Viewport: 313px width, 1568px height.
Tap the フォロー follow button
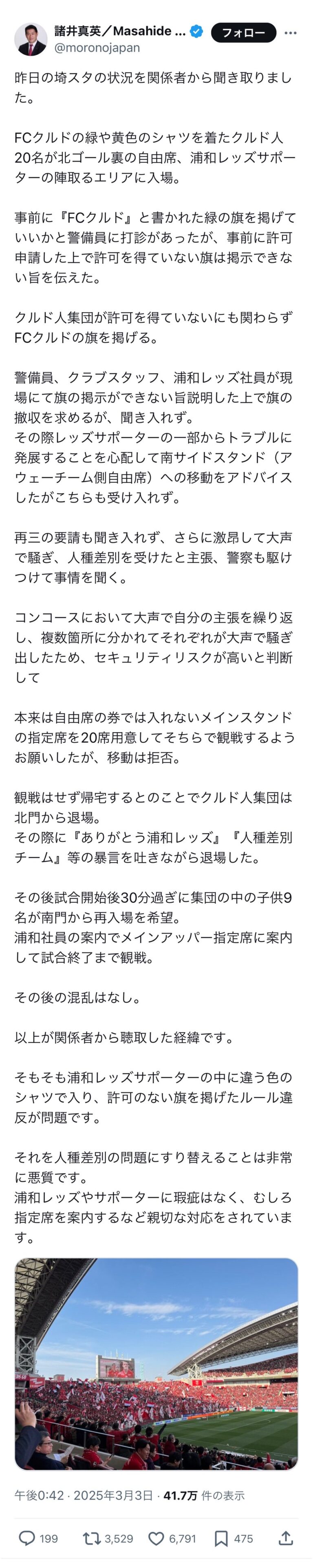pos(243,32)
